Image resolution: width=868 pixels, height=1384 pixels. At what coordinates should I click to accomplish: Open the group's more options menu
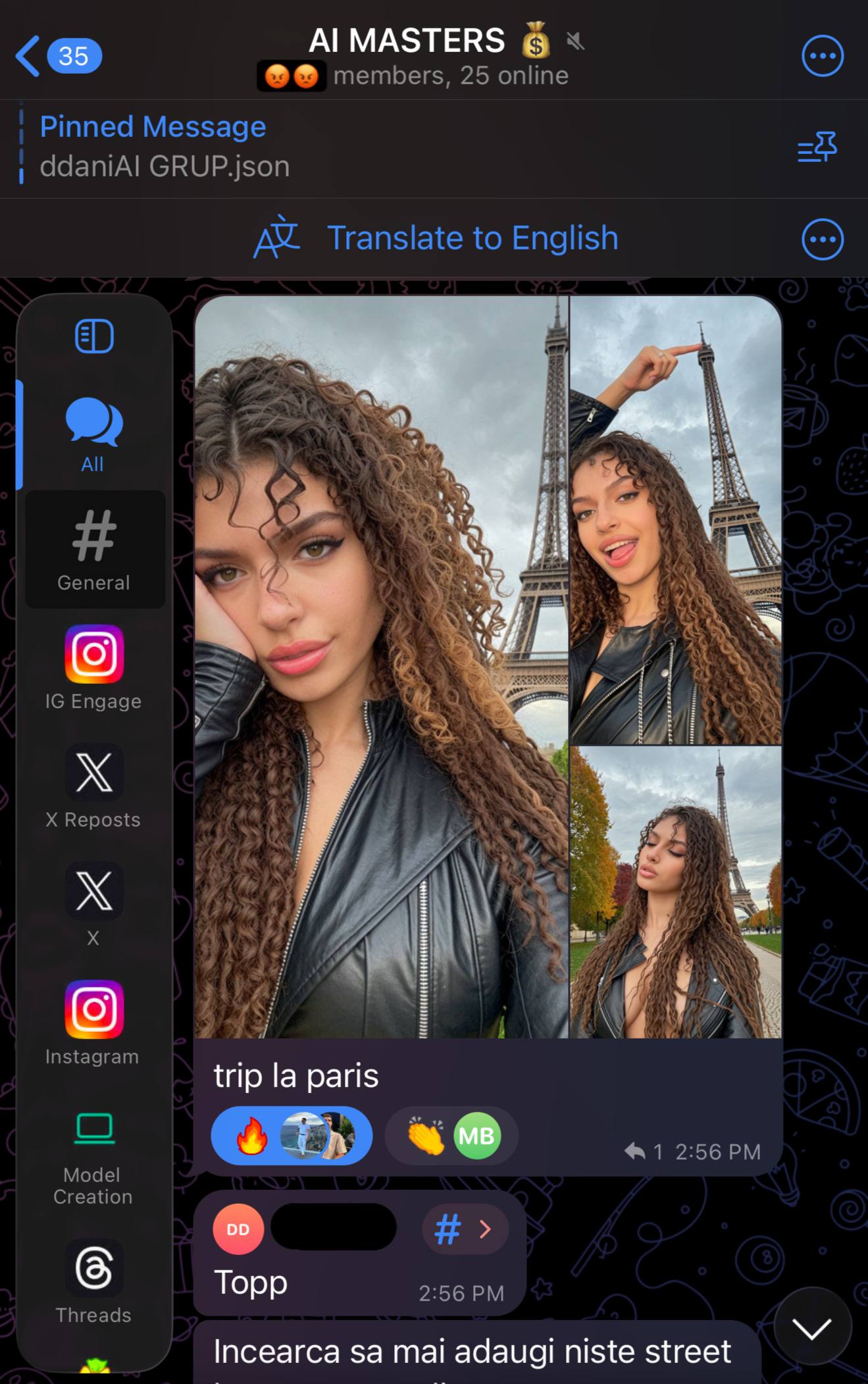click(822, 56)
